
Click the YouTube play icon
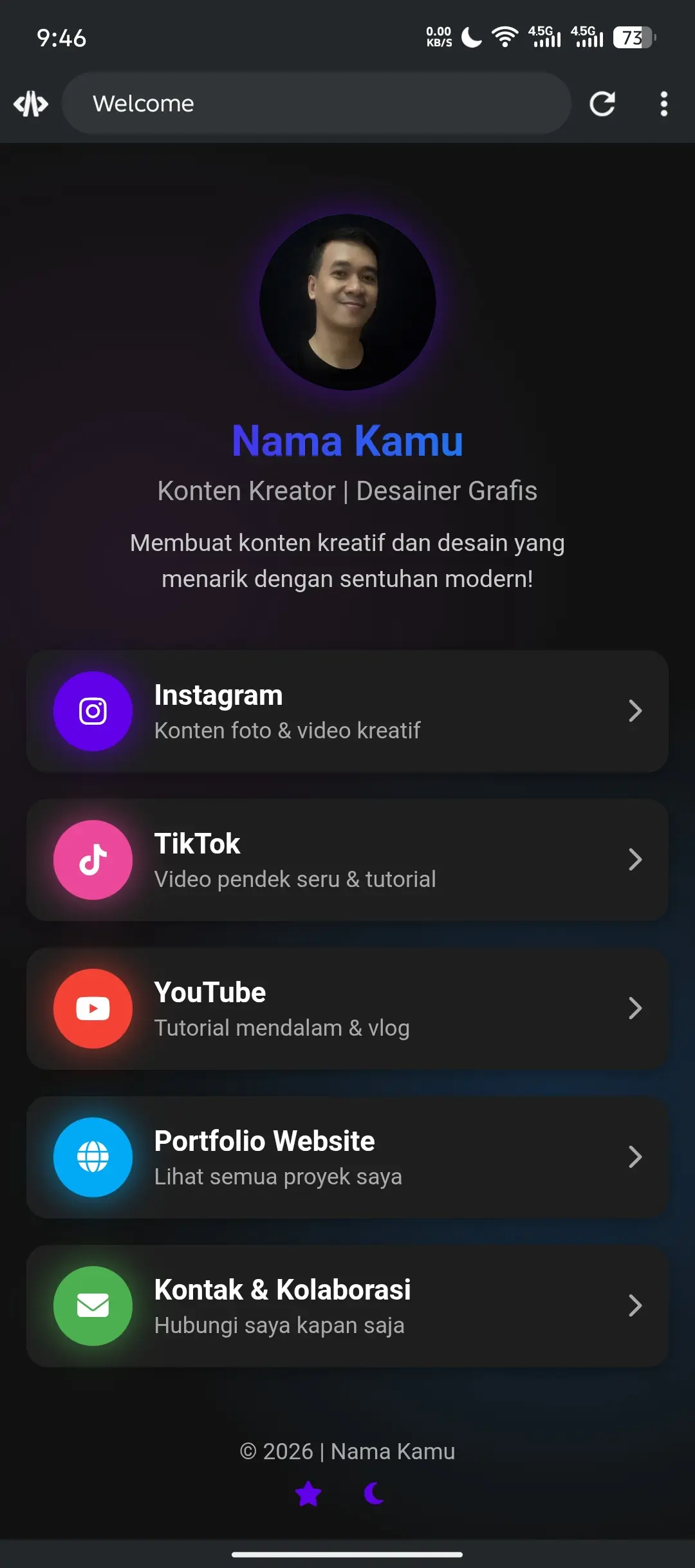coord(93,1008)
